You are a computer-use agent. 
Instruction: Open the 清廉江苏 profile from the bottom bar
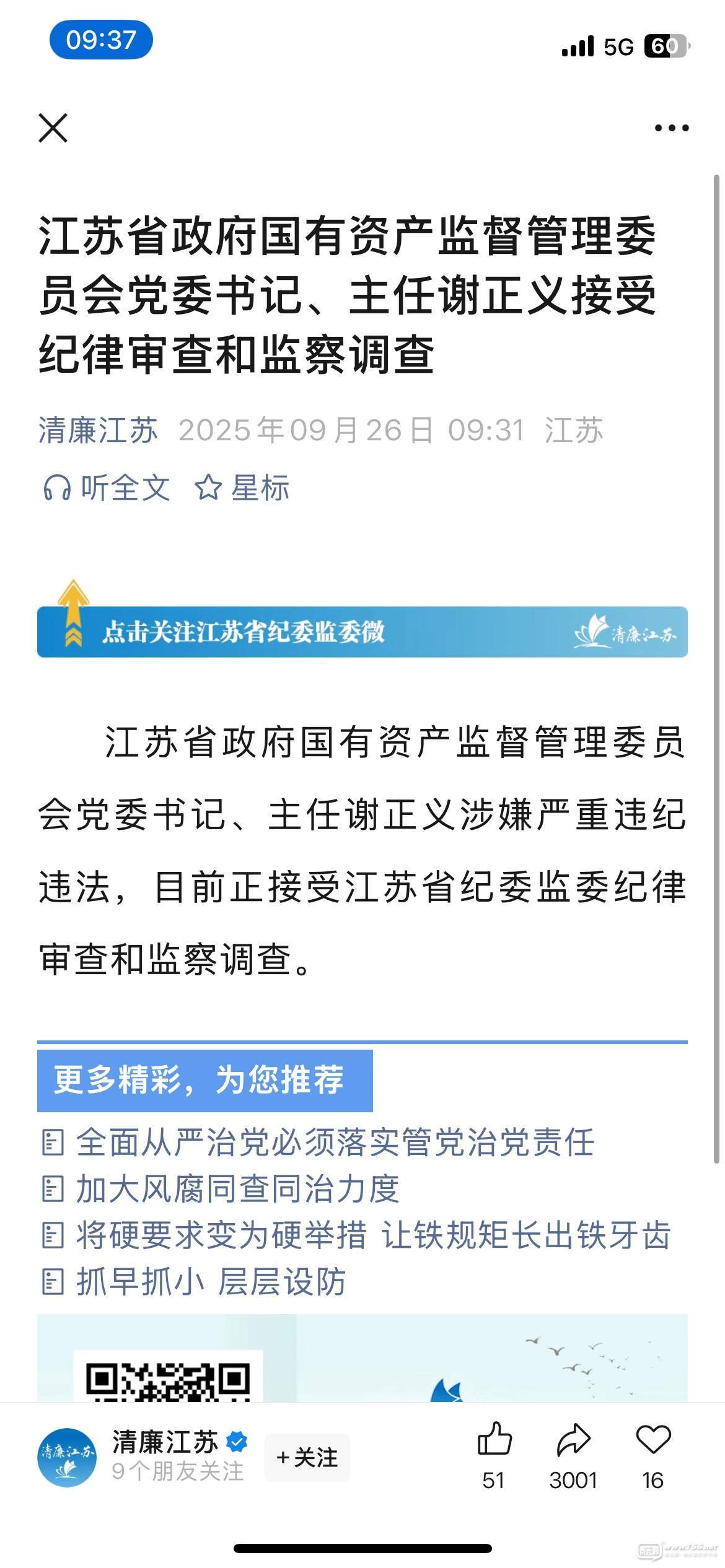[67, 1458]
